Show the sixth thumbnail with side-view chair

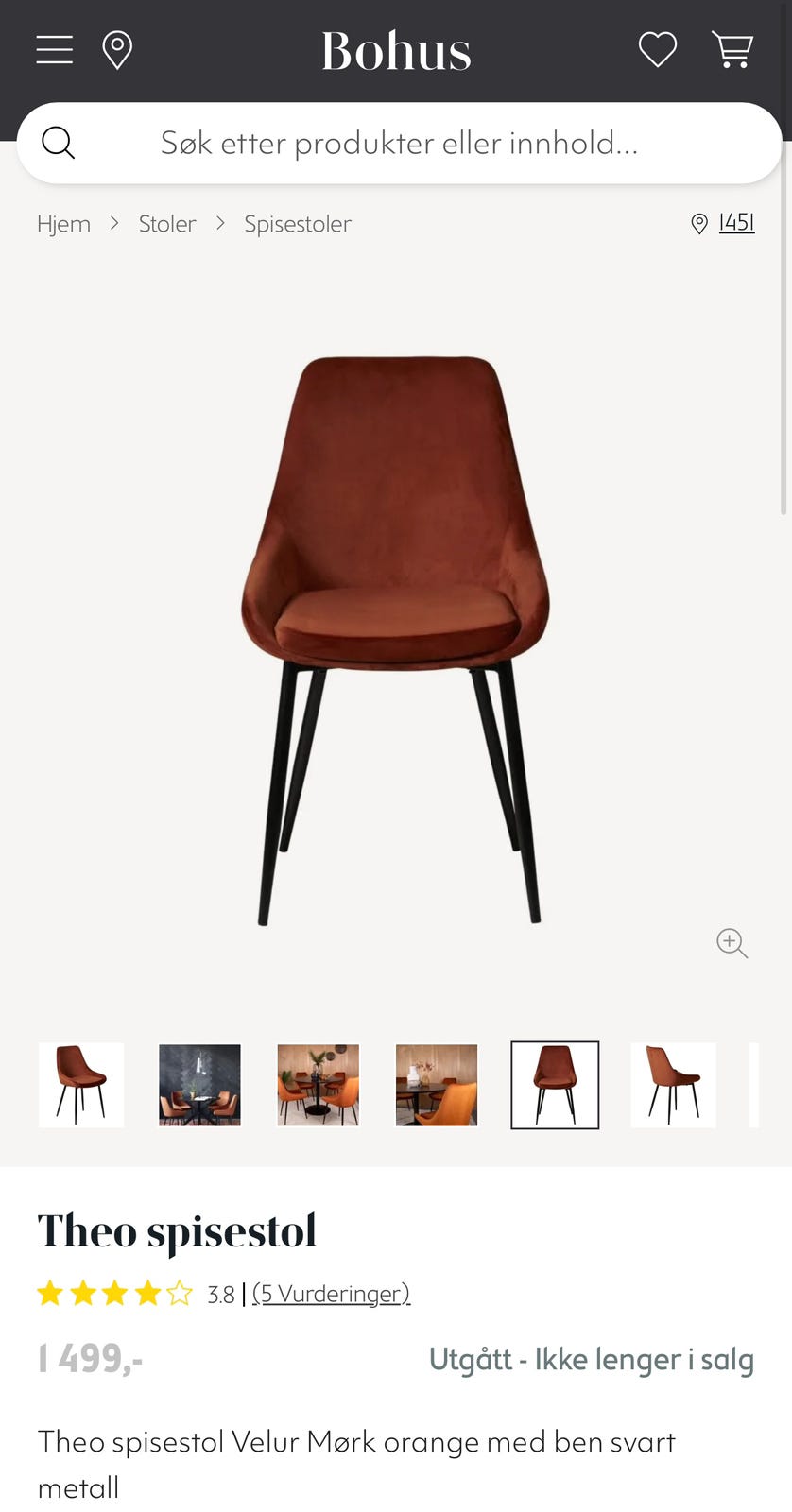coord(673,1085)
